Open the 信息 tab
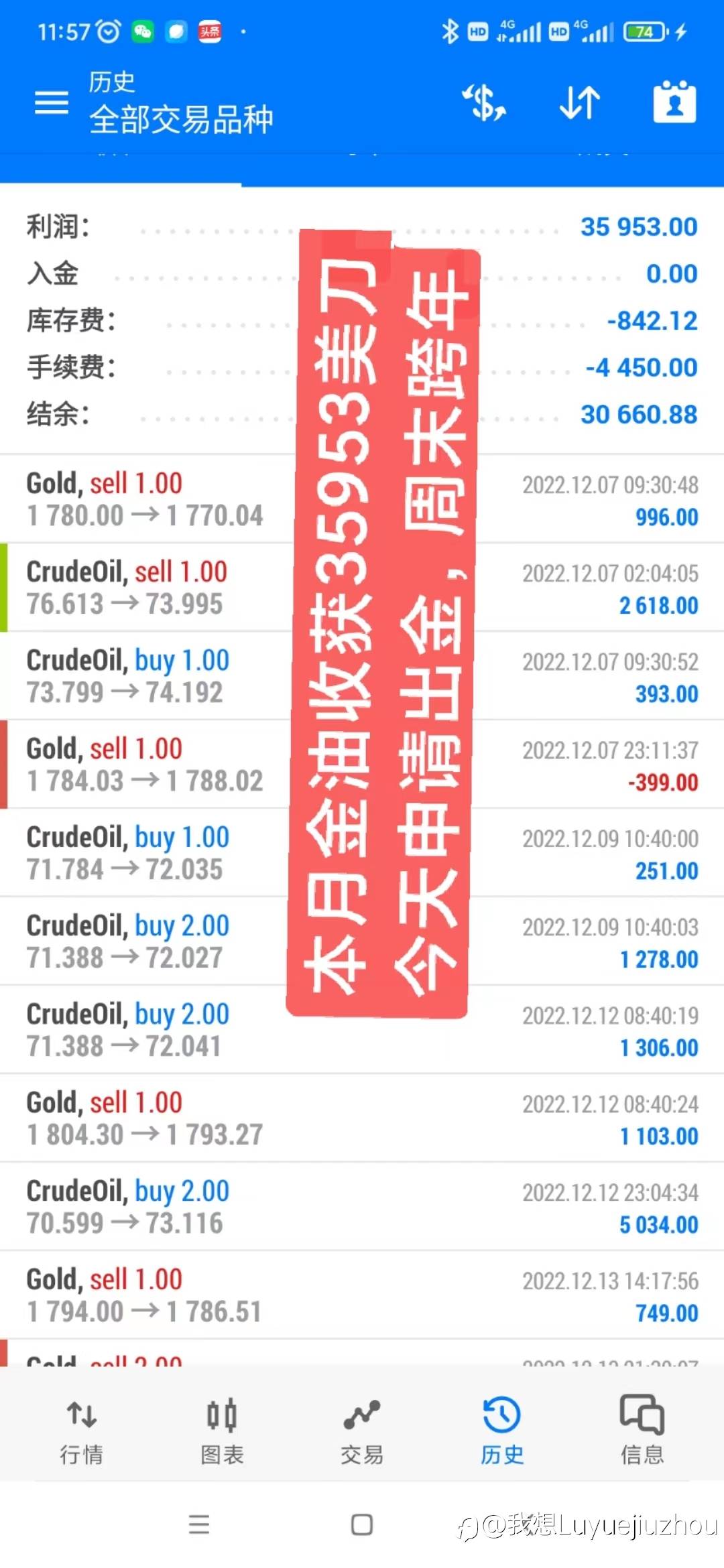Screen dimensions: 724x1568 642,1432
